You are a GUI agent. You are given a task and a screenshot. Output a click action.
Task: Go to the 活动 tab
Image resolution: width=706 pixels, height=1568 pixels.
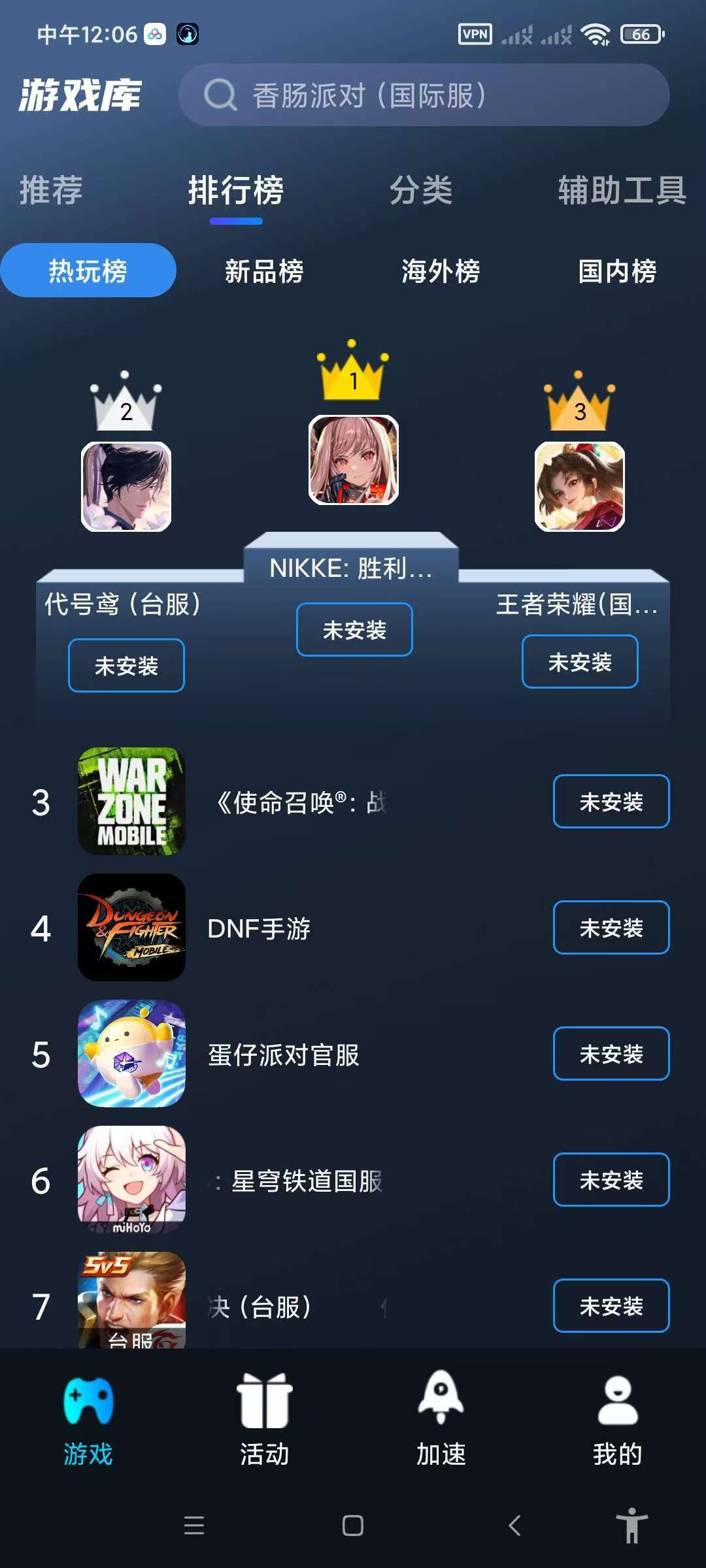click(264, 1419)
